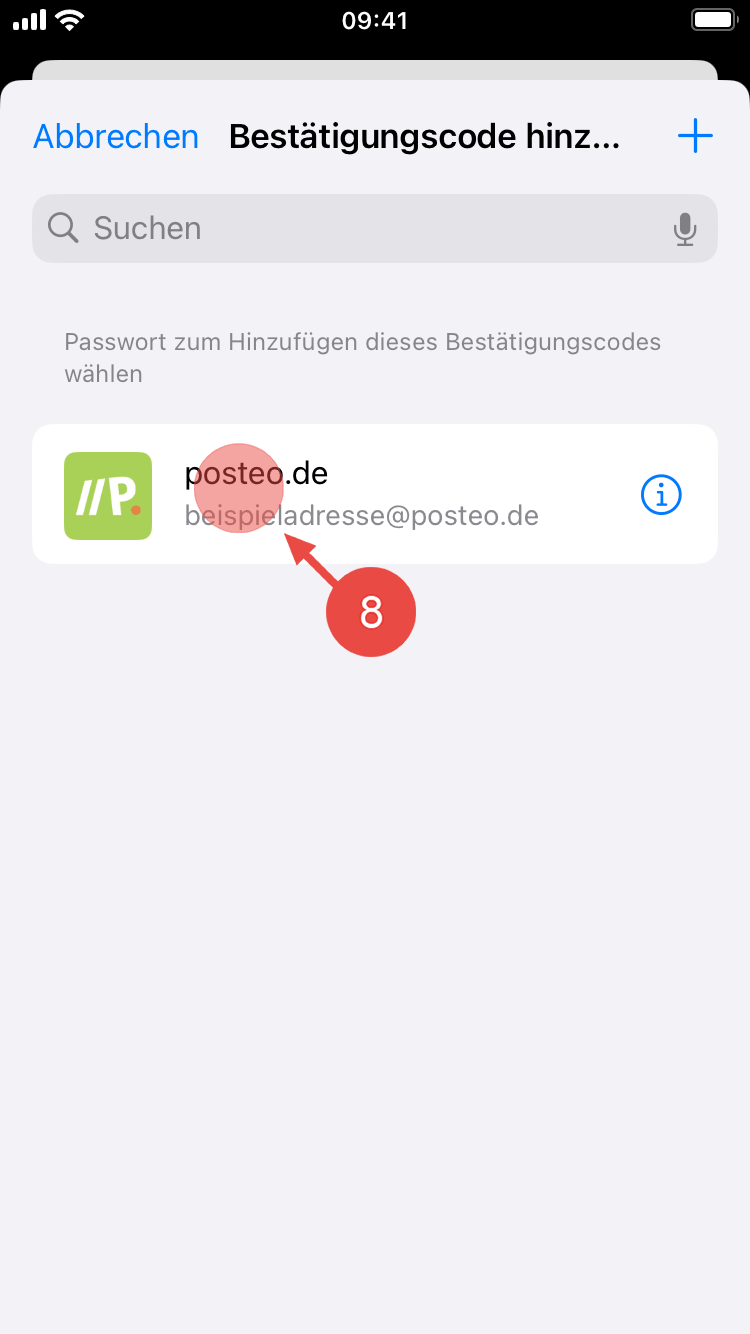
Task: Select the posteo.de password entry
Action: tap(360, 494)
